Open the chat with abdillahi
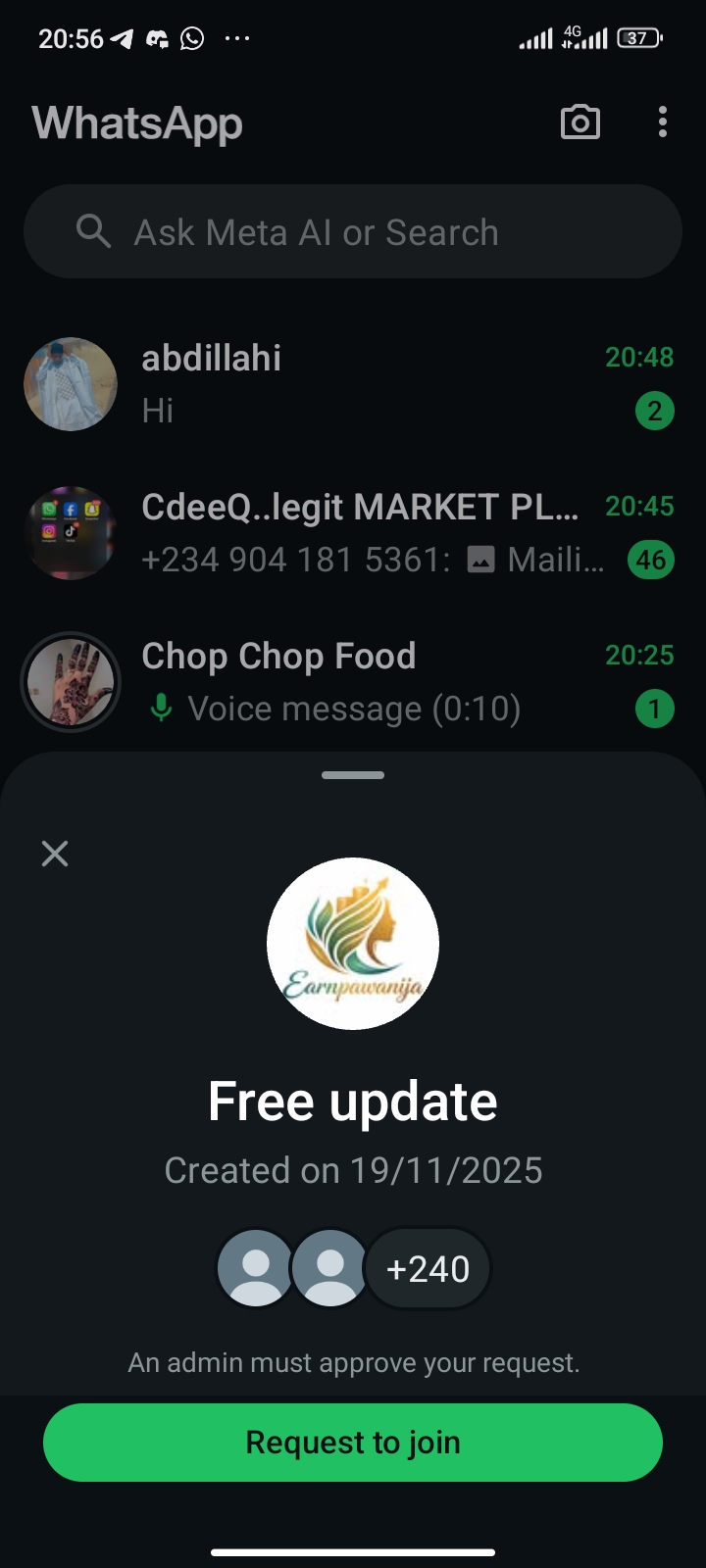 coord(373,384)
